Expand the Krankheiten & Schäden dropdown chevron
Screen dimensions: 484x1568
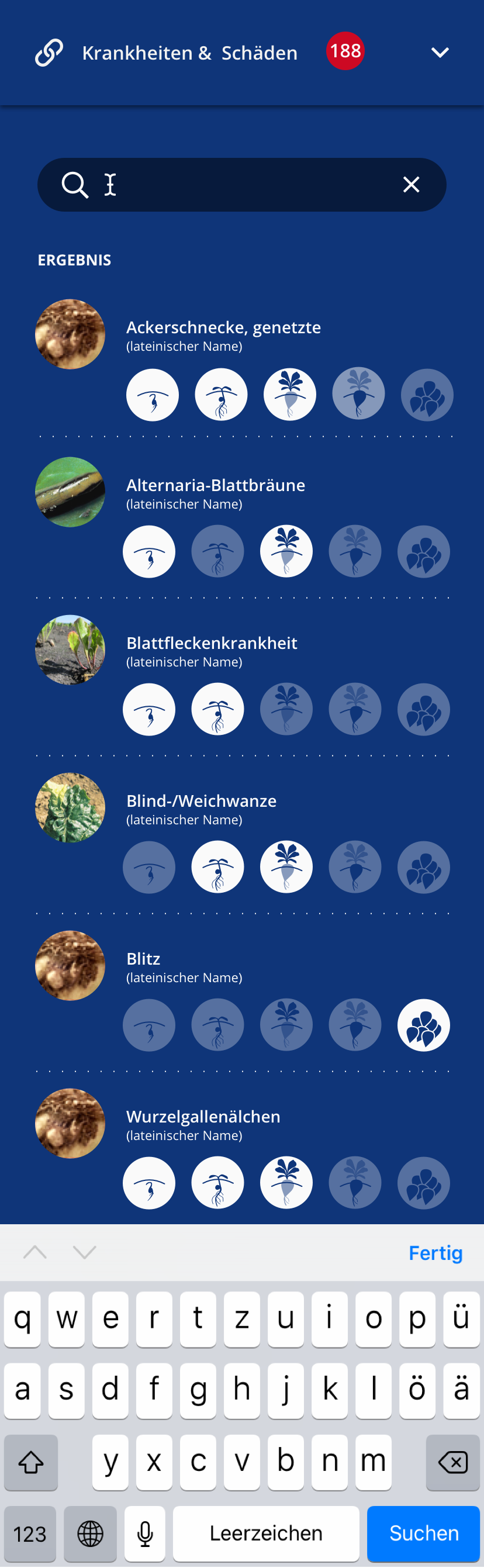(440, 53)
